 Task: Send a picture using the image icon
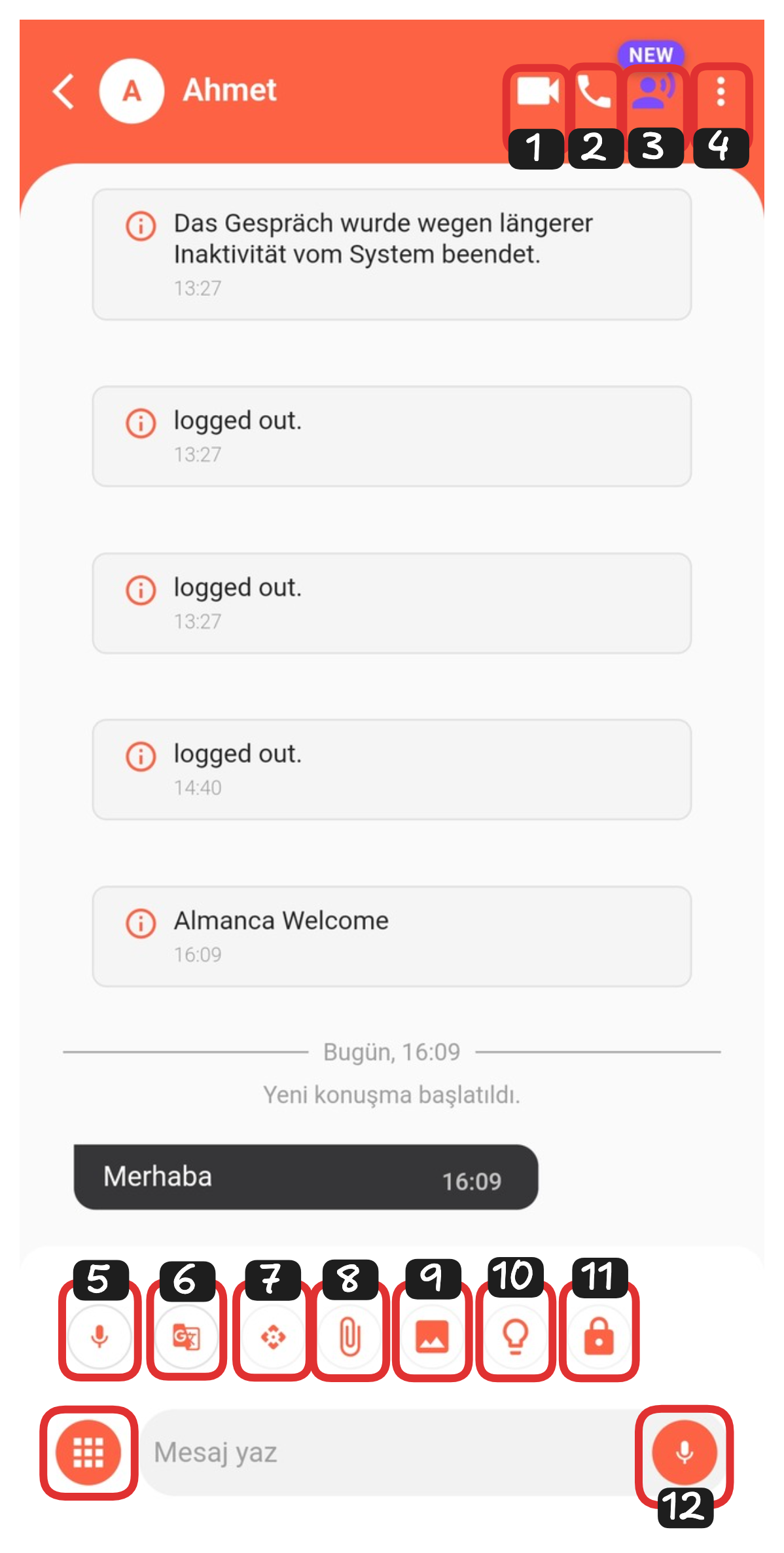pos(432,1336)
